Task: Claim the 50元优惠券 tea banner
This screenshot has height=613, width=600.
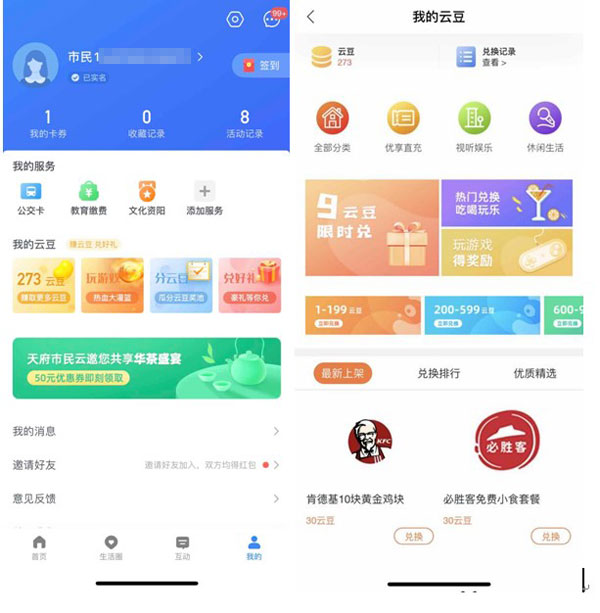Action: [x=146, y=368]
